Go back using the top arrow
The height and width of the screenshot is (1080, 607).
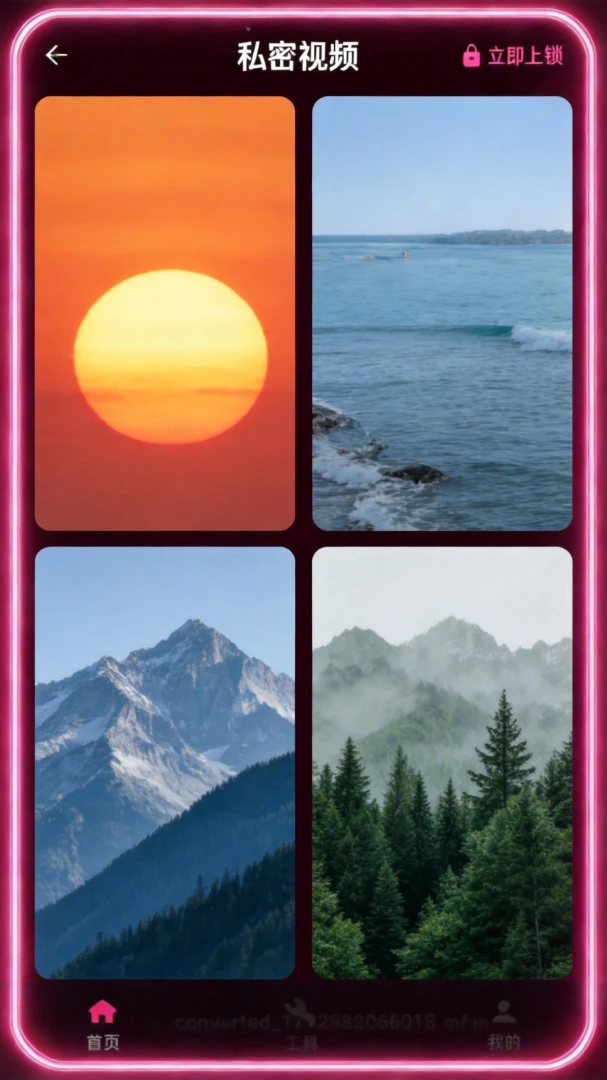coord(56,55)
